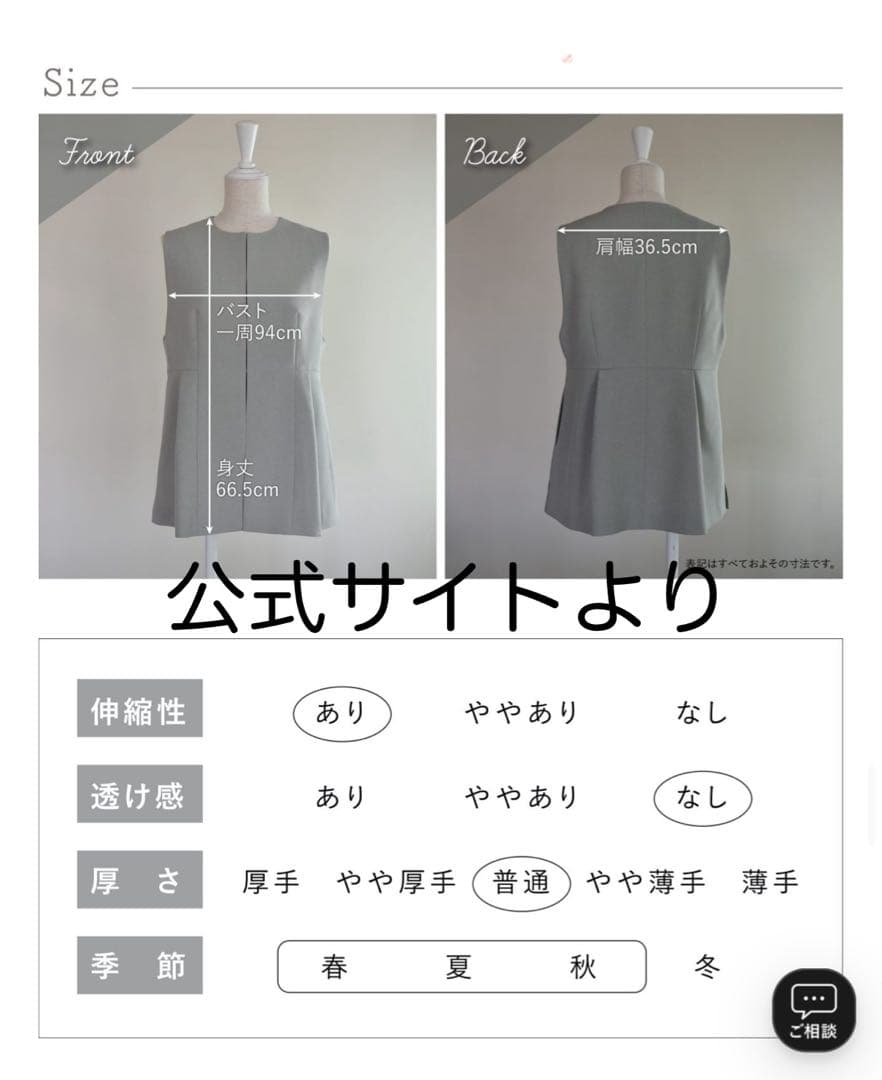Select なし for sheerness (透け感)

tap(703, 796)
